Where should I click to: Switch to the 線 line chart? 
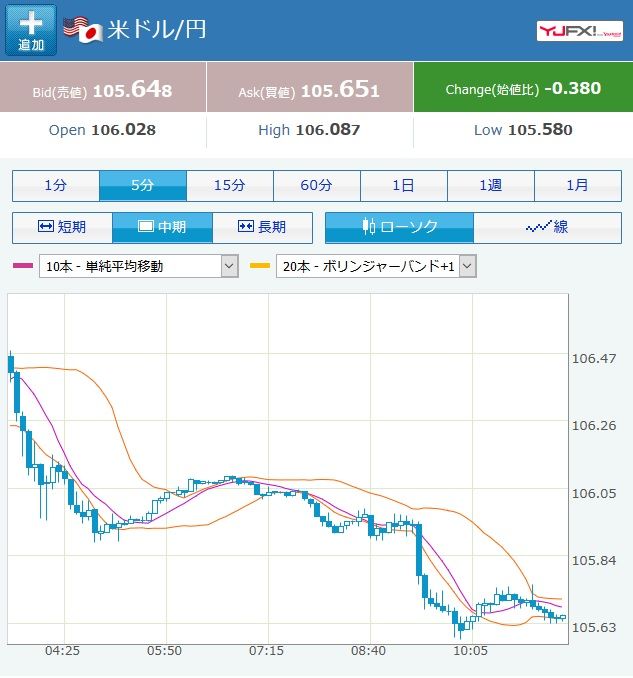click(548, 227)
